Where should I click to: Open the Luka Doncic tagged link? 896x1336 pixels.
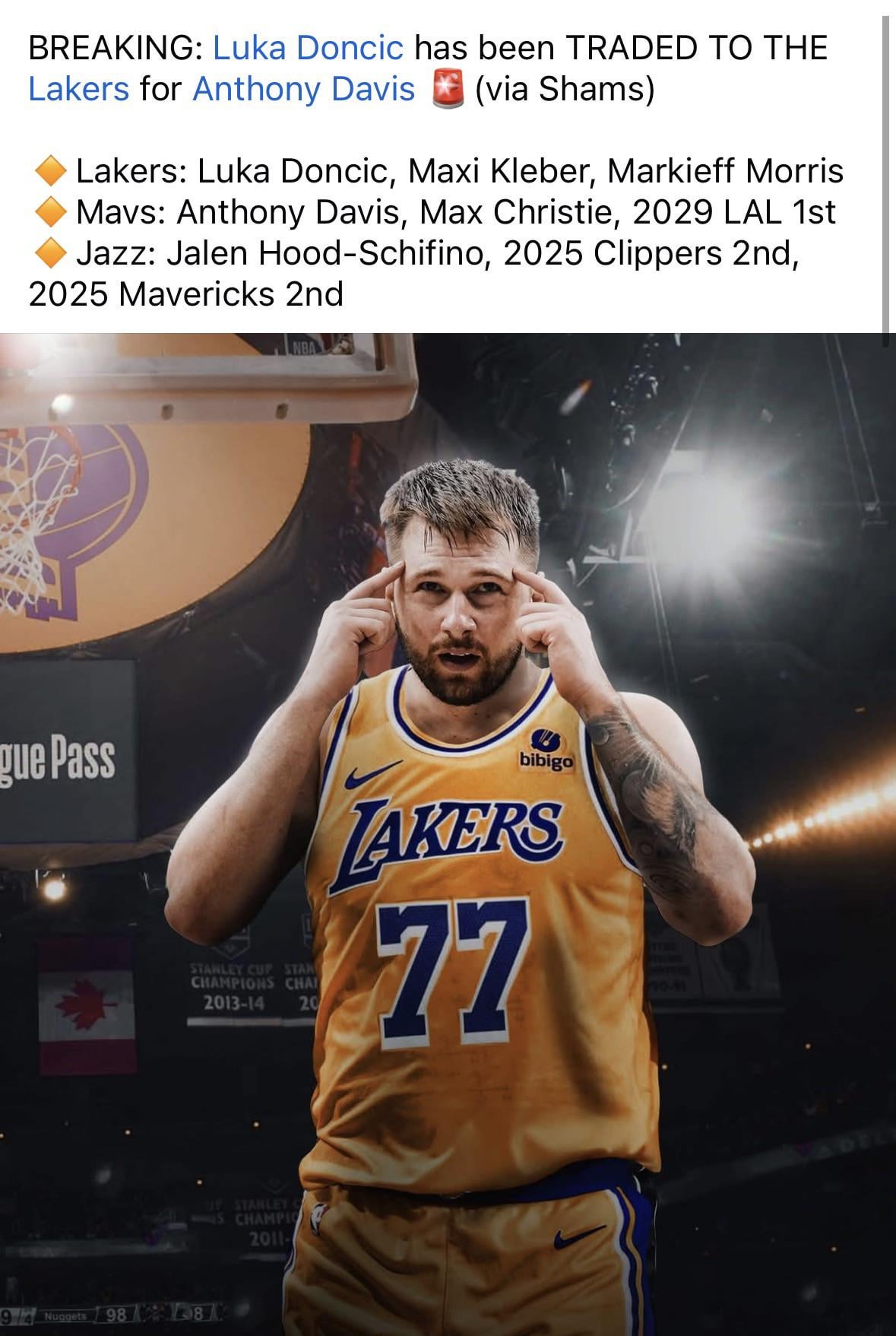[308, 48]
